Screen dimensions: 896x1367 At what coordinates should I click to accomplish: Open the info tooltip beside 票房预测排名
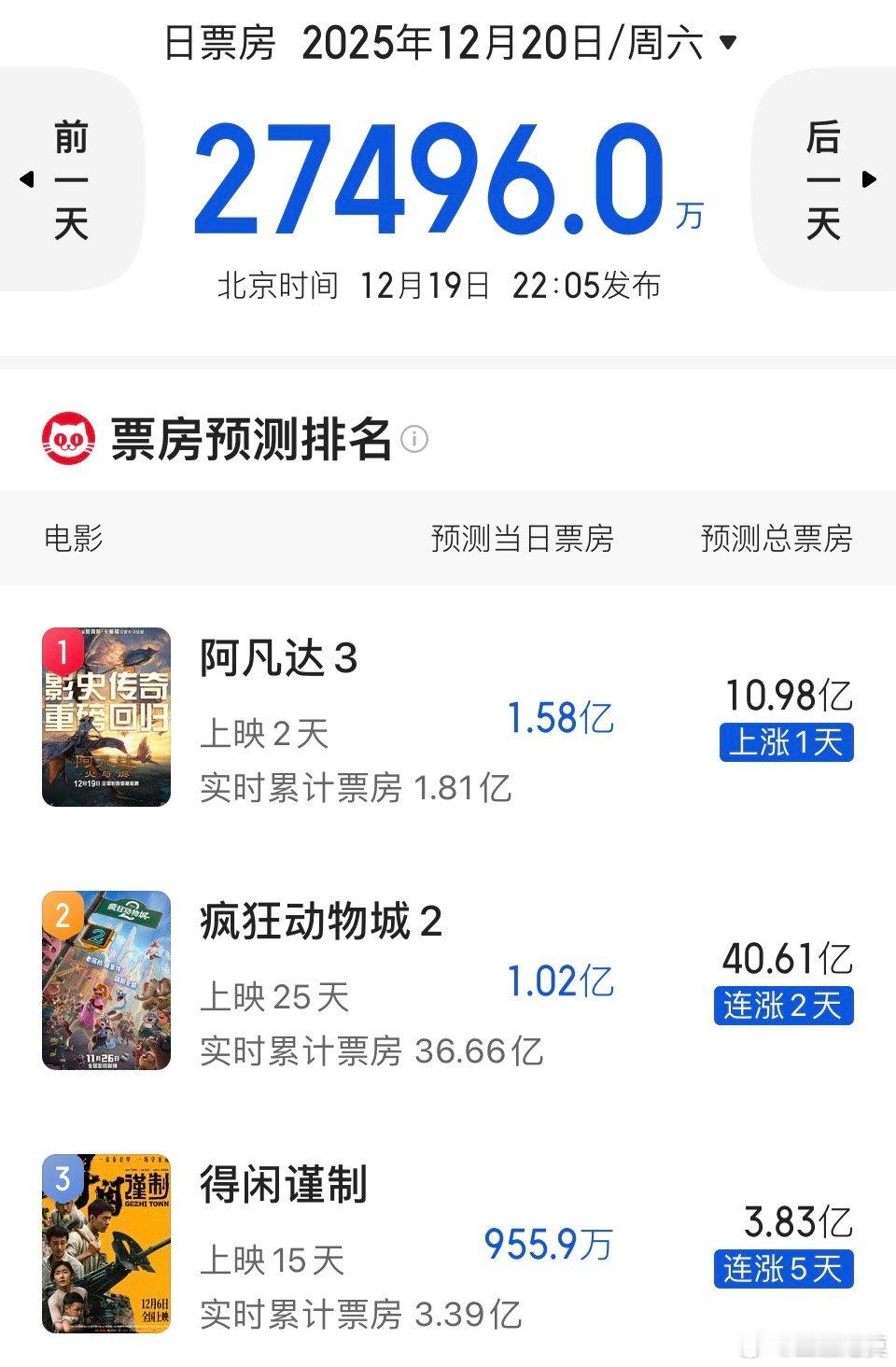[412, 441]
